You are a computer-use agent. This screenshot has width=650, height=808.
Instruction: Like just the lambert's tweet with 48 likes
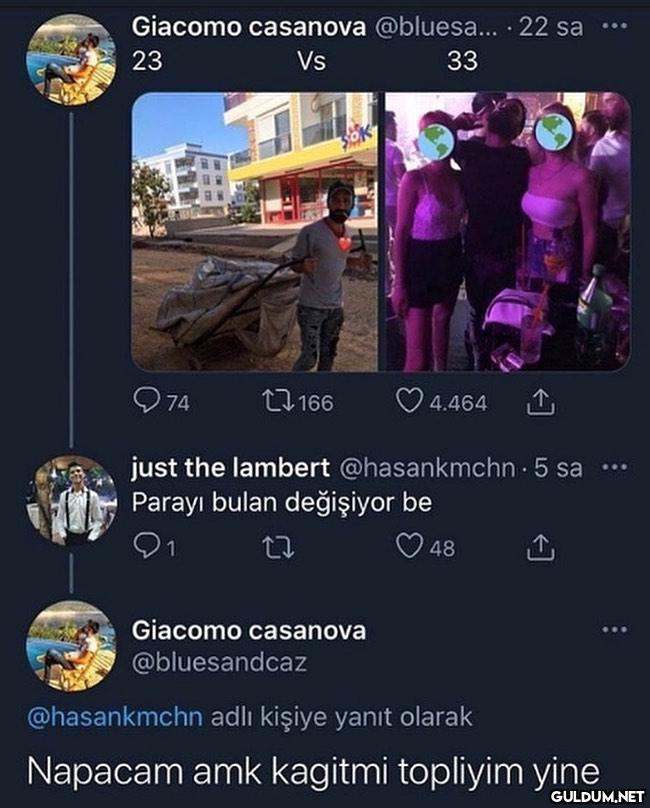tap(411, 548)
